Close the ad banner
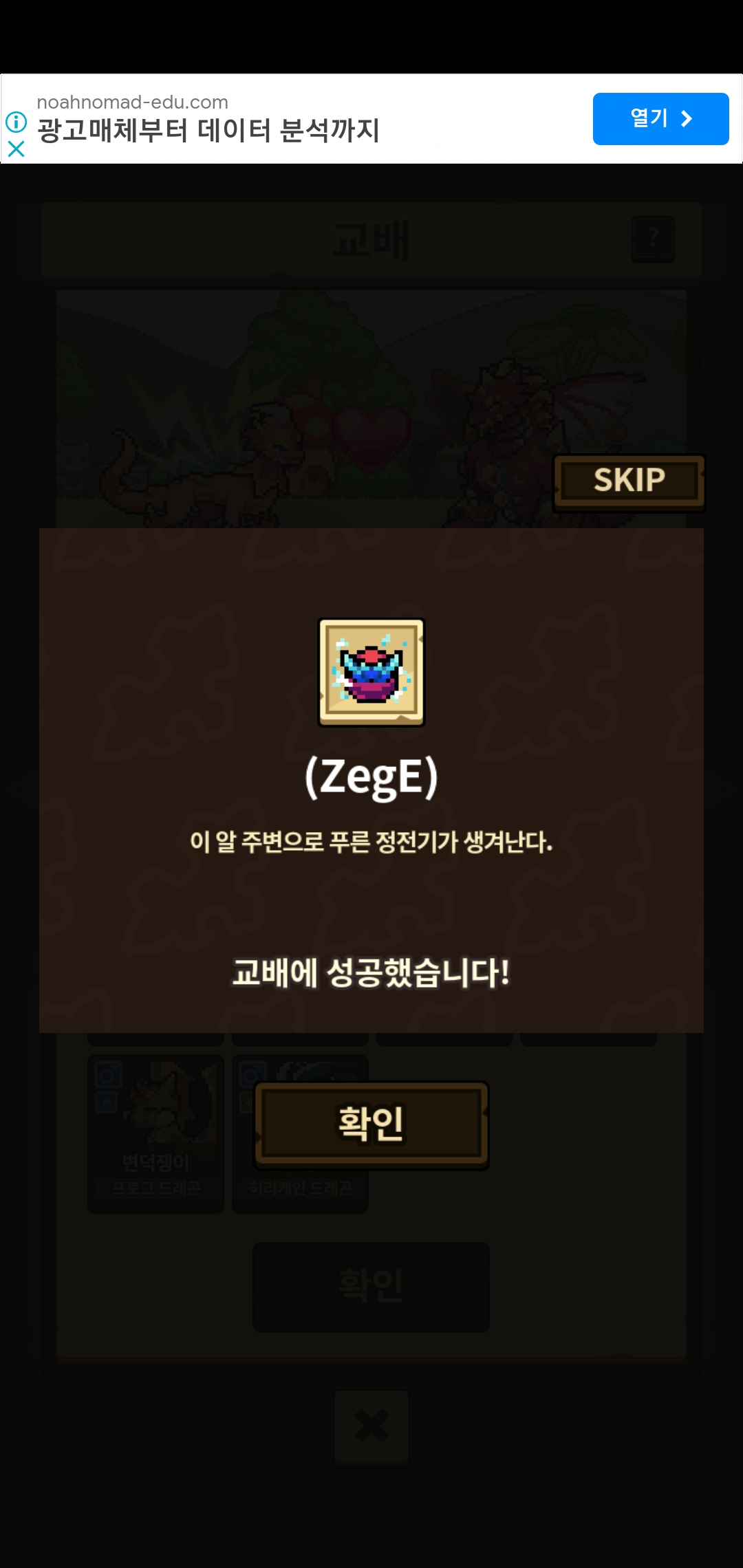This screenshot has width=743, height=1568. (x=17, y=149)
